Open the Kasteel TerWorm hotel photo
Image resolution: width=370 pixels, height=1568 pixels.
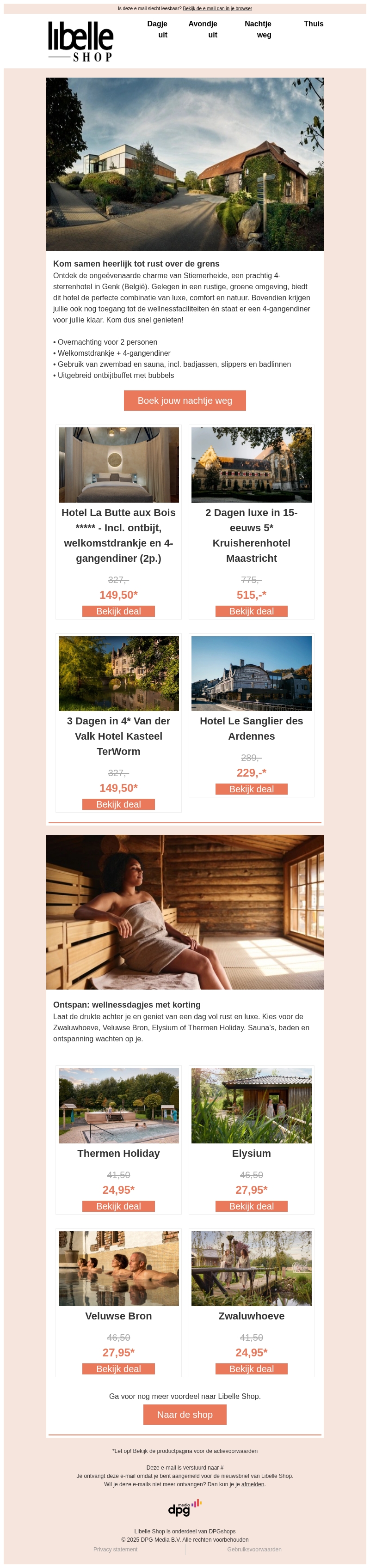118,673
